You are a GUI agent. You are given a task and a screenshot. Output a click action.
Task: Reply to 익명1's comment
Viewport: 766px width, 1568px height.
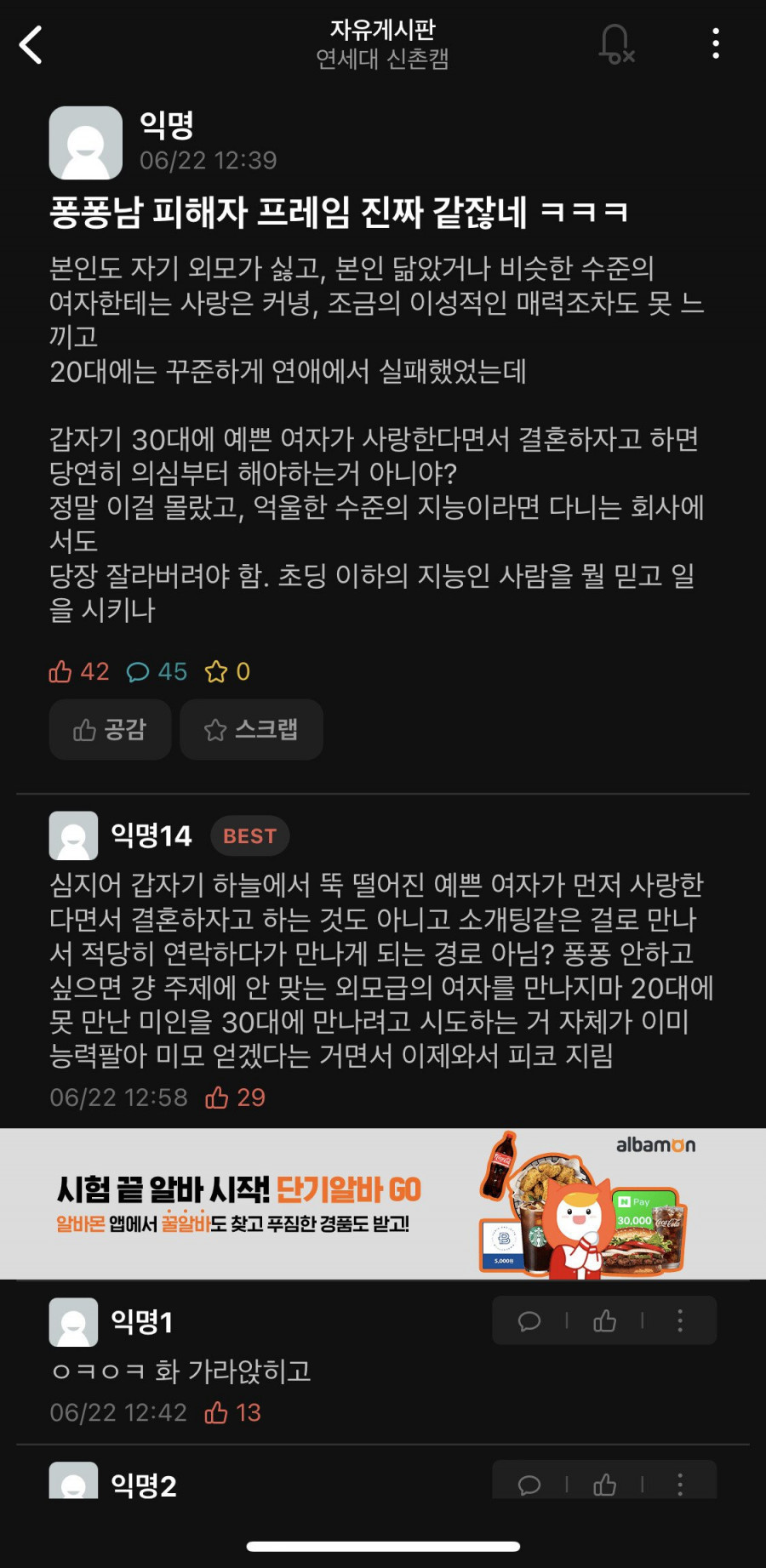coord(529,1320)
